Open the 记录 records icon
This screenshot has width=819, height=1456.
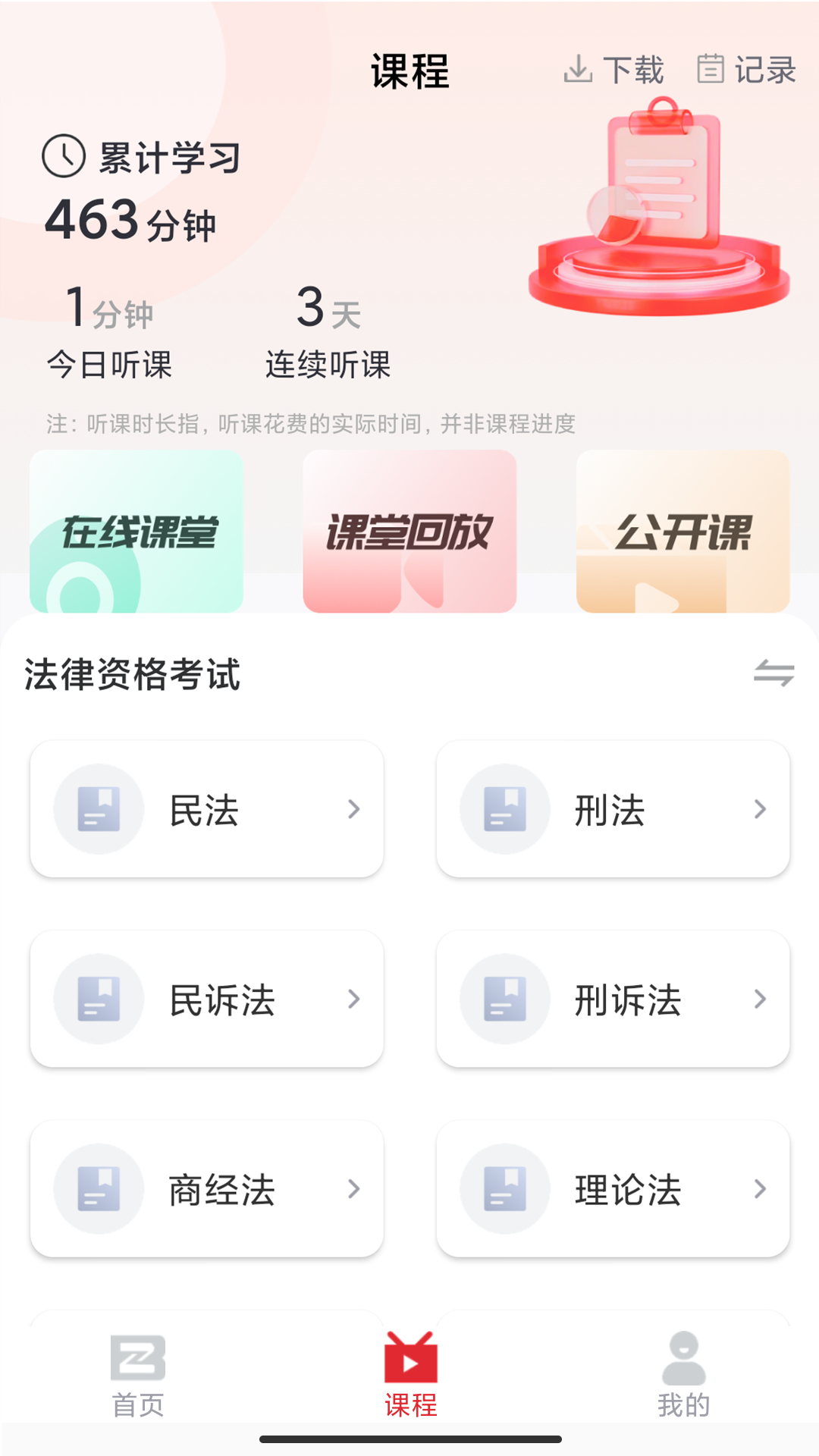pos(711,68)
